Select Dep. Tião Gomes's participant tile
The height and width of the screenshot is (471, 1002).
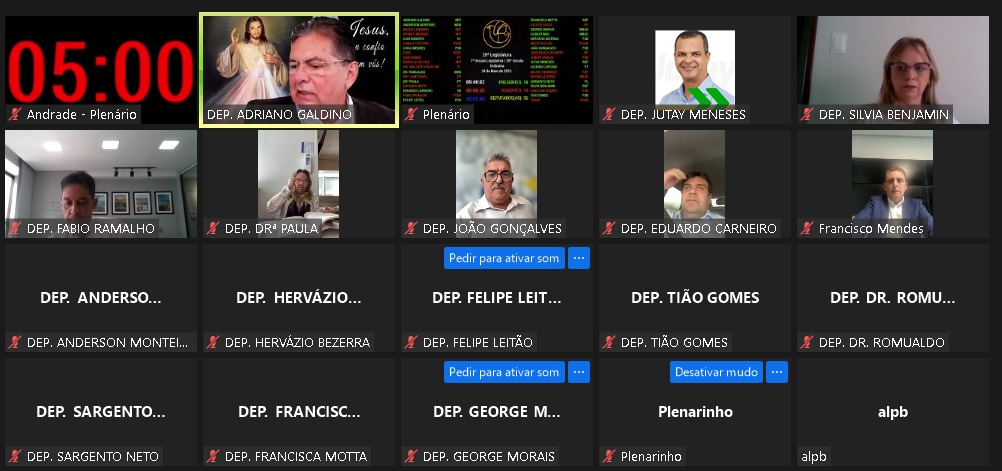(695, 298)
